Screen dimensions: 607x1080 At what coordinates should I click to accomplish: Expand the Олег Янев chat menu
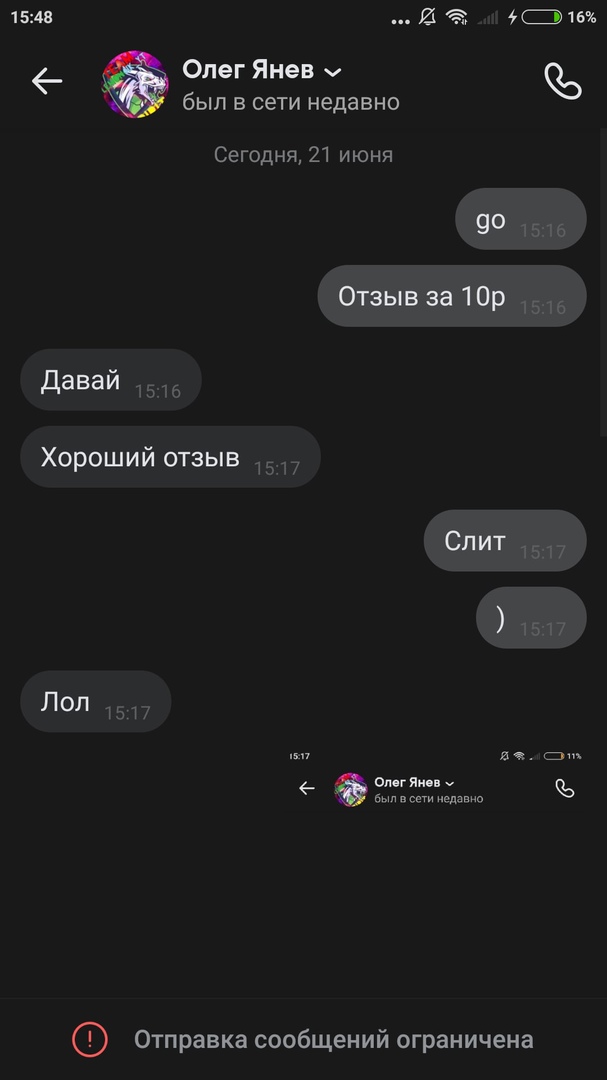333,71
